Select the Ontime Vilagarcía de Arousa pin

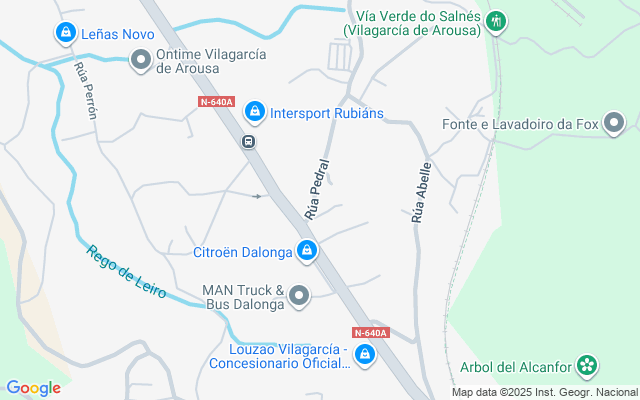point(141,62)
